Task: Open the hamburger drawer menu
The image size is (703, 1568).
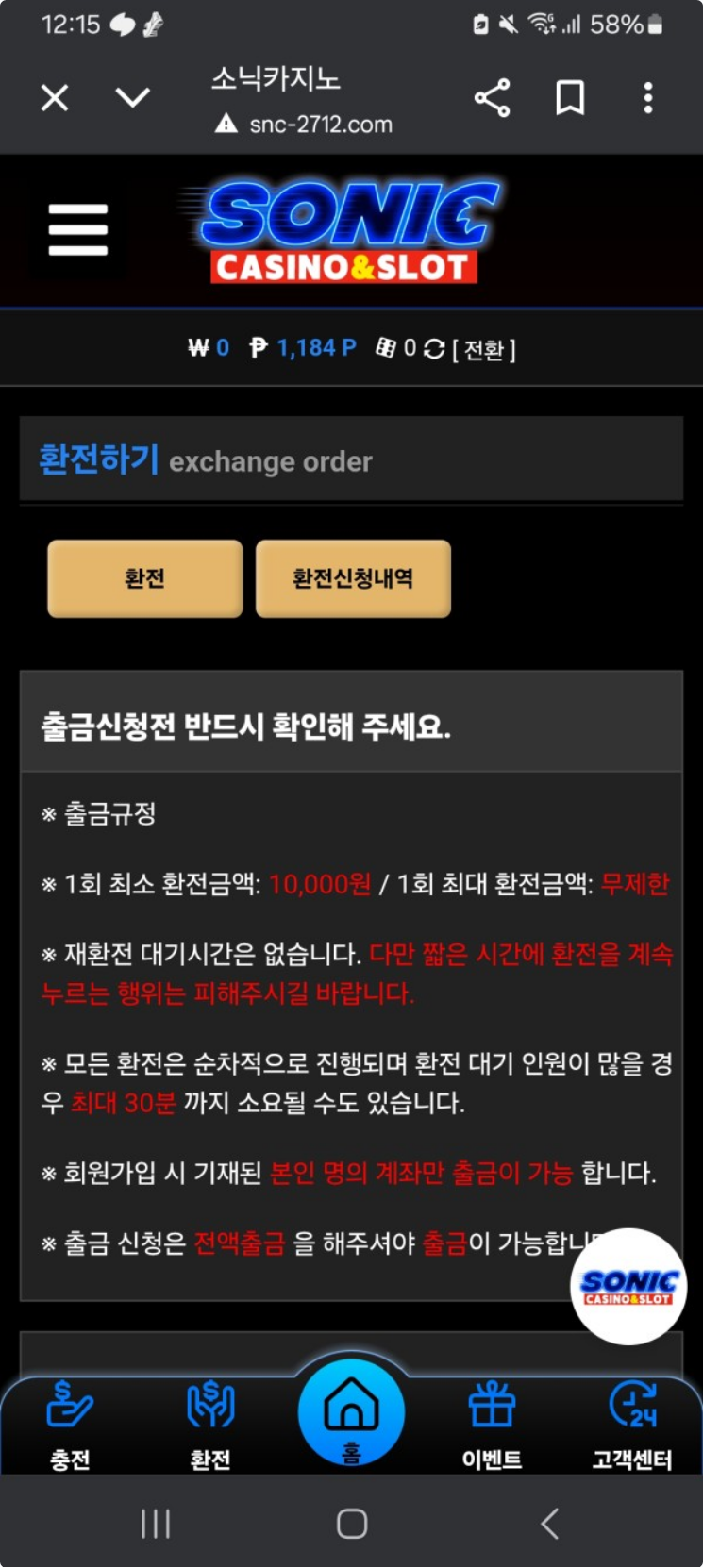Action: click(x=78, y=230)
